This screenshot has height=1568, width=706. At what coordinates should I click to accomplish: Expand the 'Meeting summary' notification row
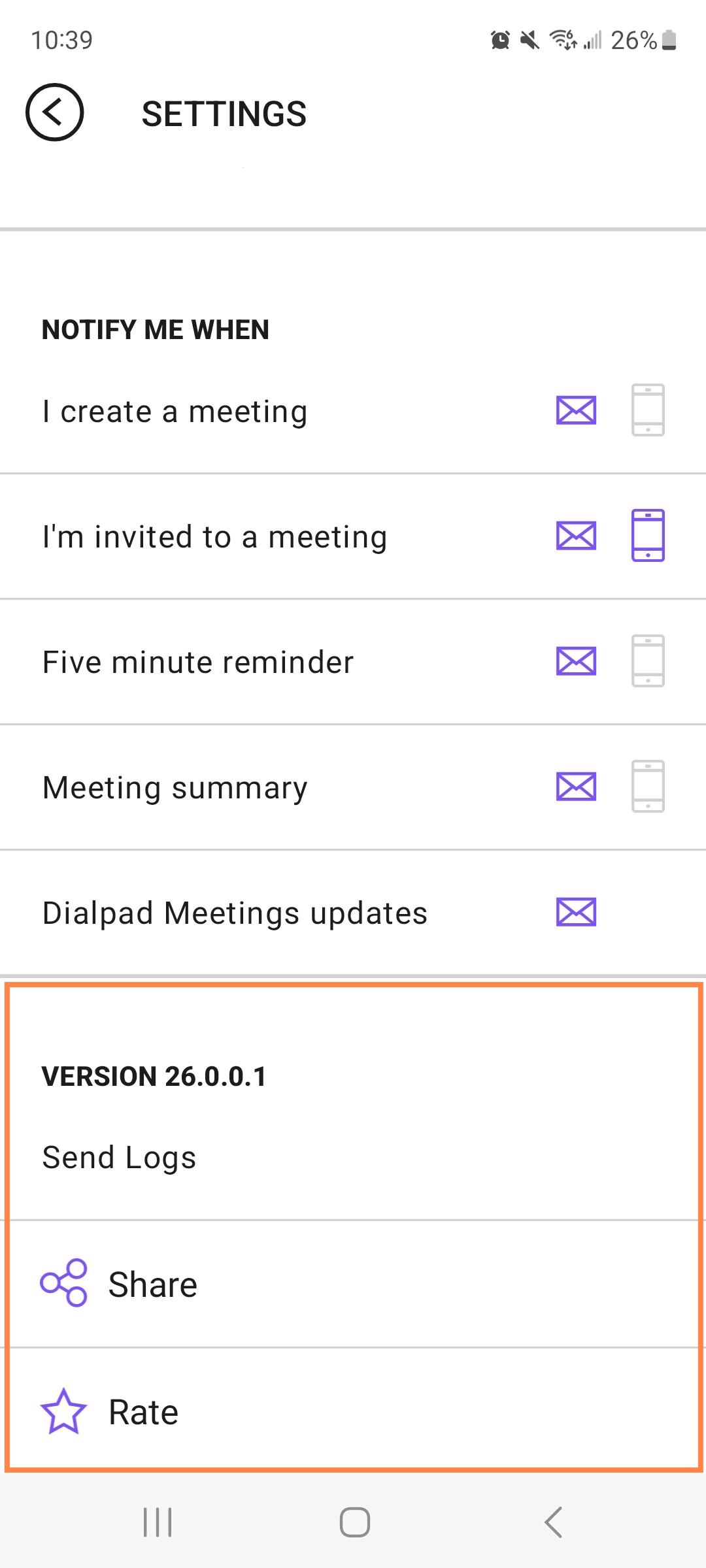coord(261,786)
